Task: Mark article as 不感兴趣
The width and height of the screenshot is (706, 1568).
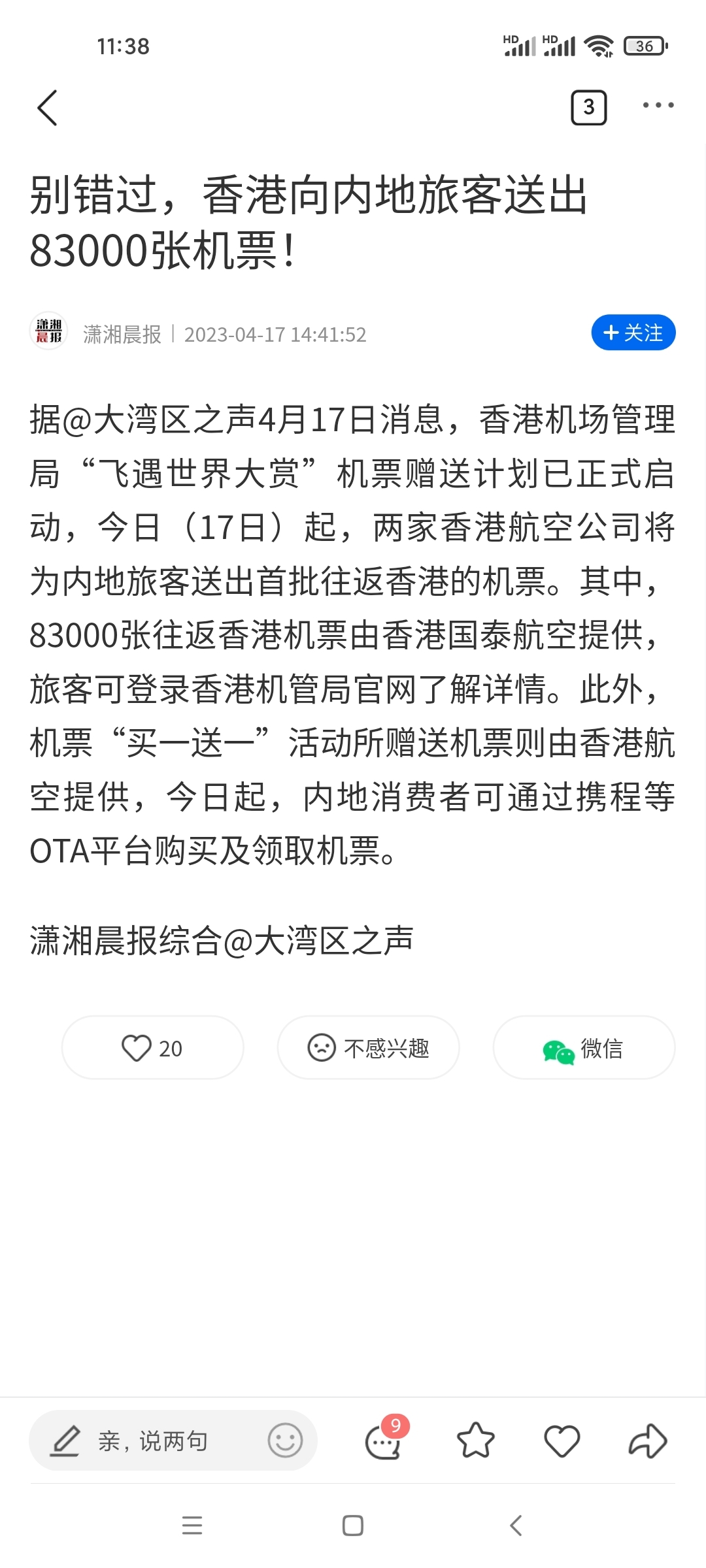Action: pyautogui.click(x=368, y=1048)
